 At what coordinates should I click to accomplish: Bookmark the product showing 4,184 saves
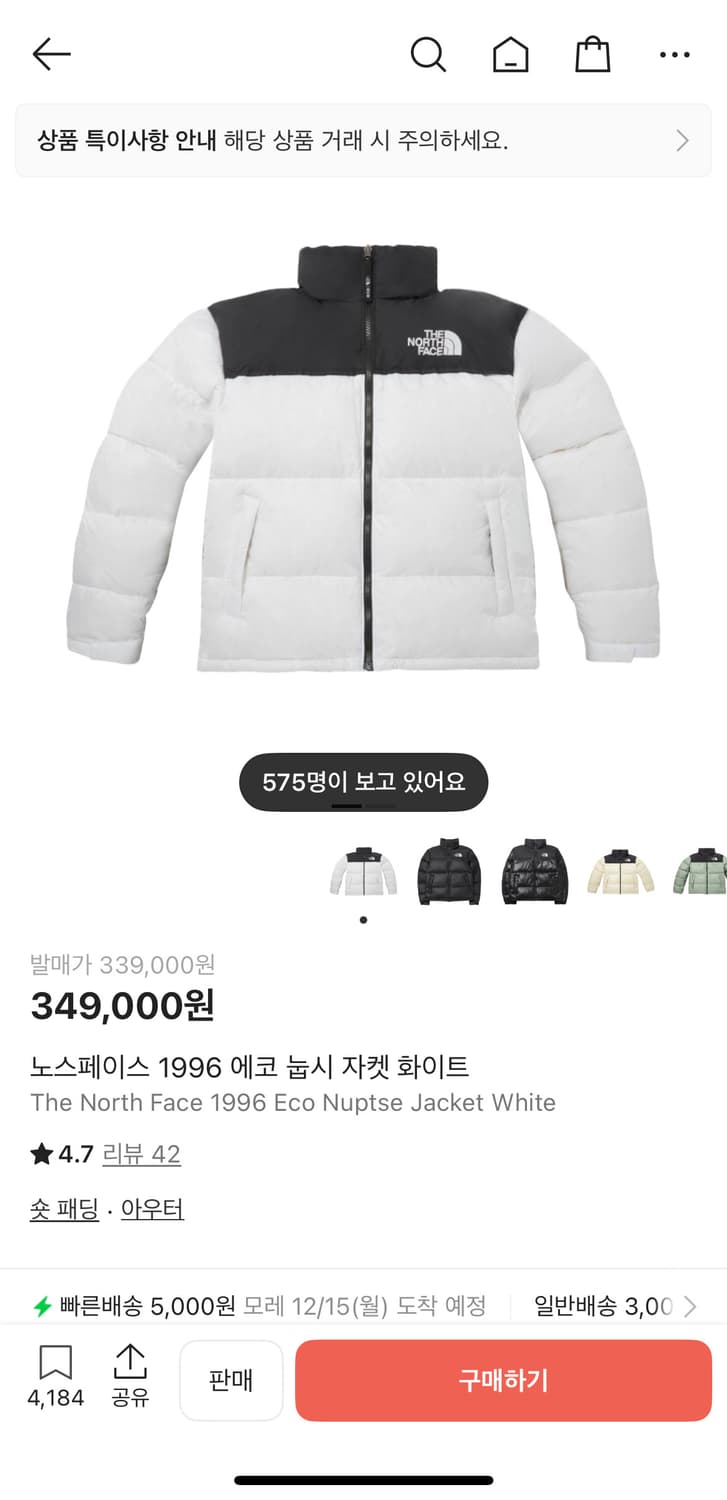pos(57,1379)
